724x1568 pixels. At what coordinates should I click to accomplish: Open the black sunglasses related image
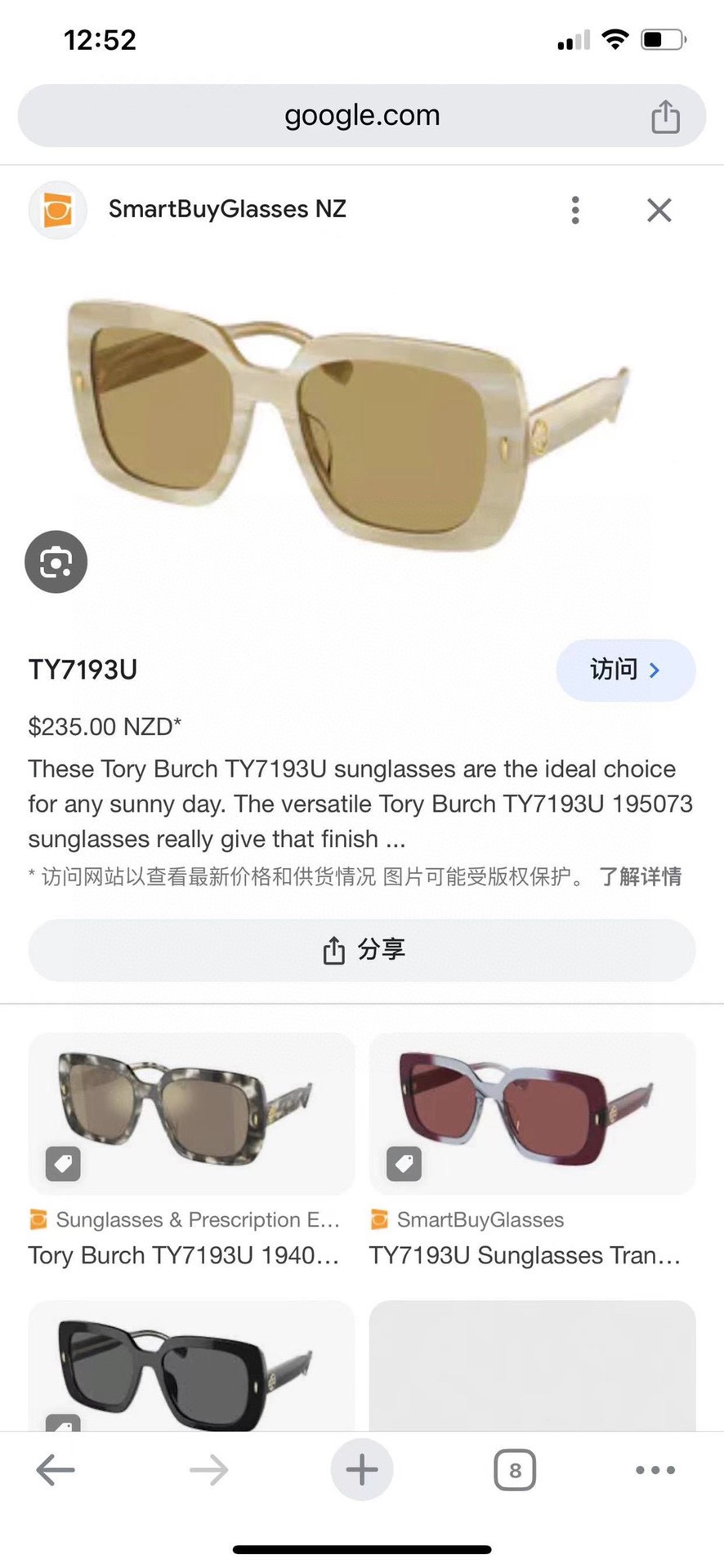coord(191,1368)
